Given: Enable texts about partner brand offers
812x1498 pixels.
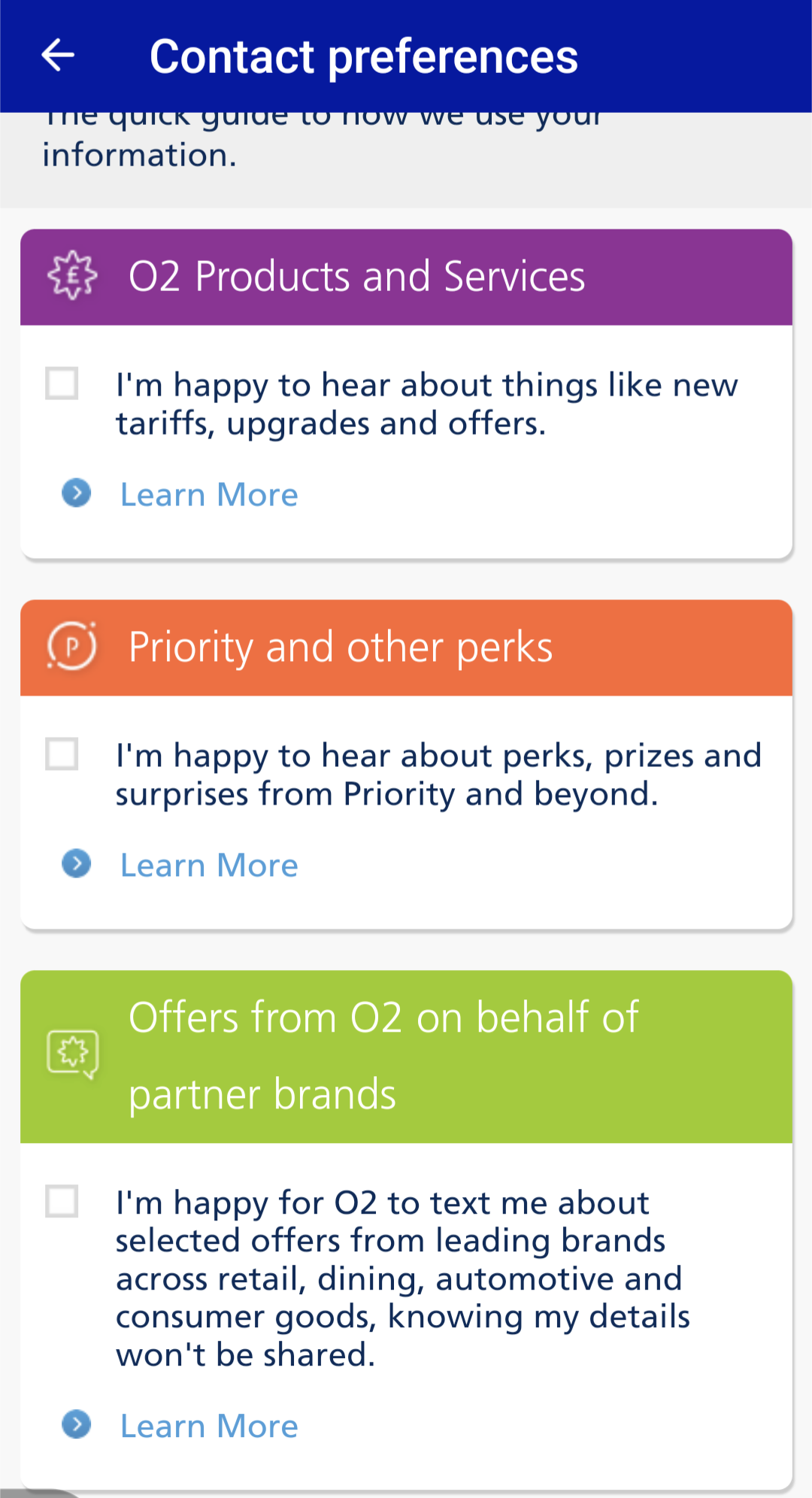Looking at the screenshot, I should point(62,1201).
